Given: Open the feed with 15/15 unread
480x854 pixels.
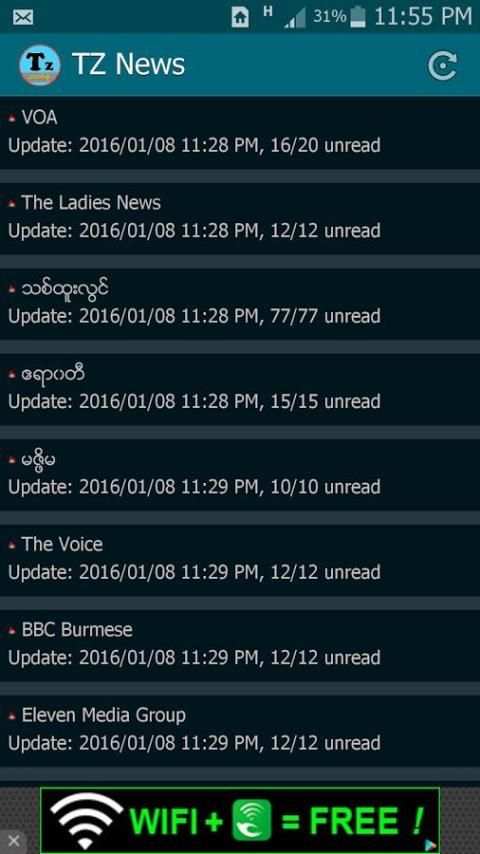Looking at the screenshot, I should click(x=240, y=389).
